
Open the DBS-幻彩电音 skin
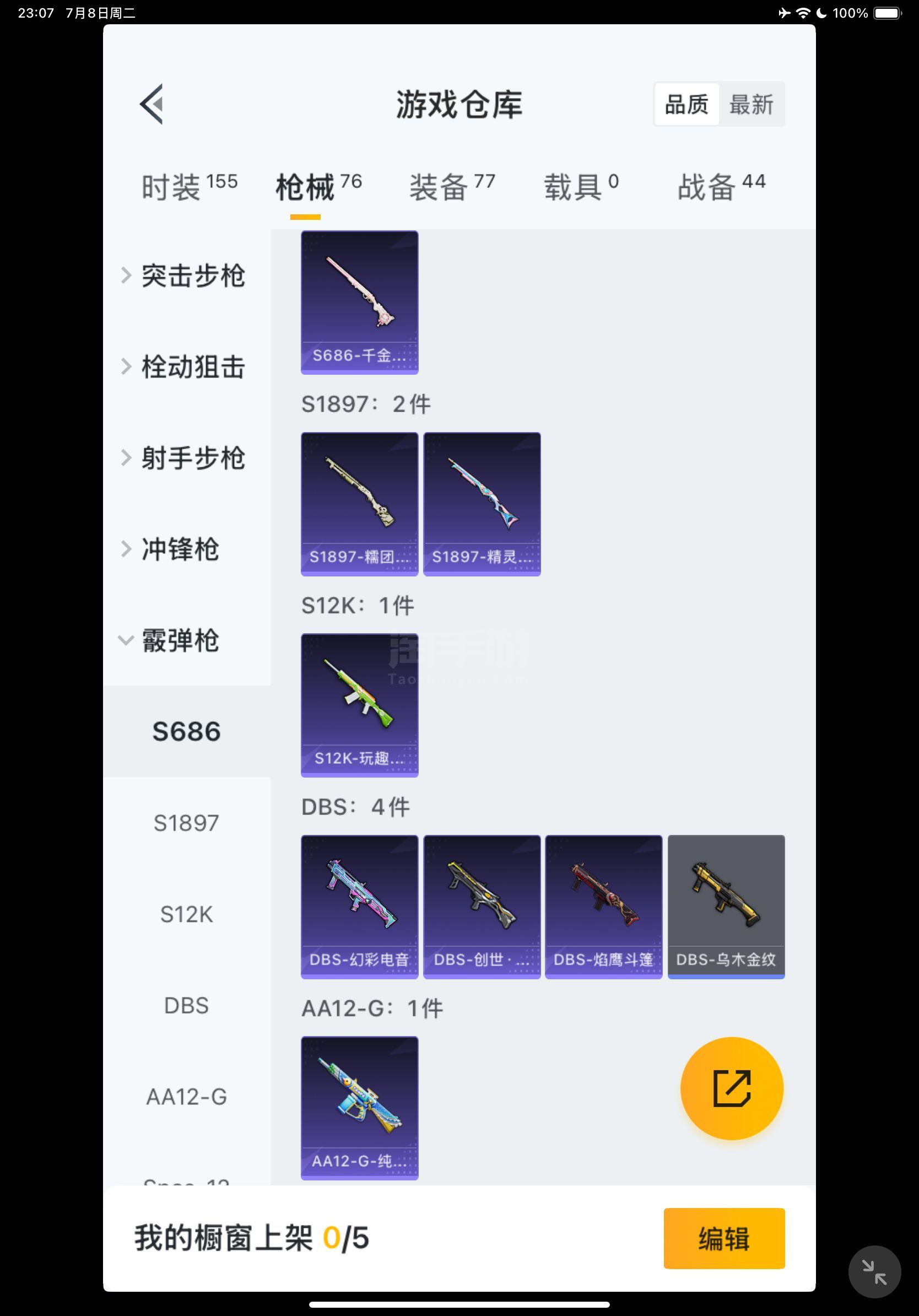tap(359, 906)
